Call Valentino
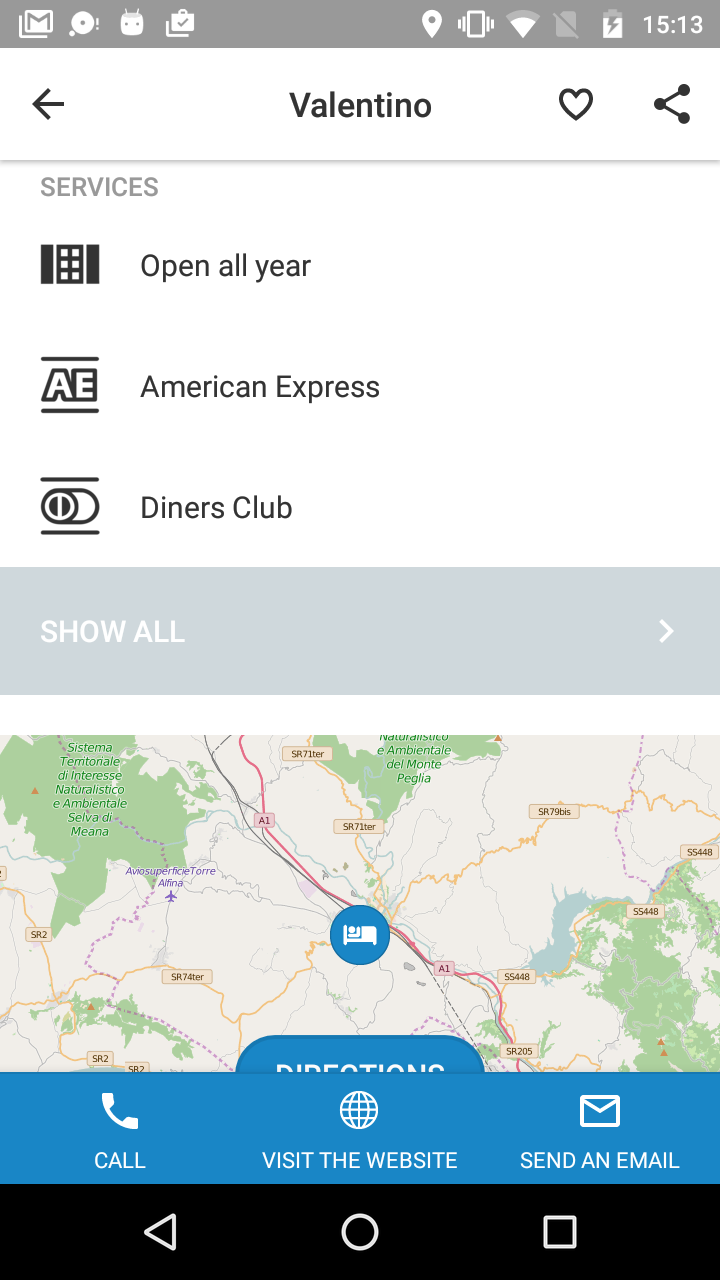The height and width of the screenshot is (1280, 720). (x=120, y=1129)
